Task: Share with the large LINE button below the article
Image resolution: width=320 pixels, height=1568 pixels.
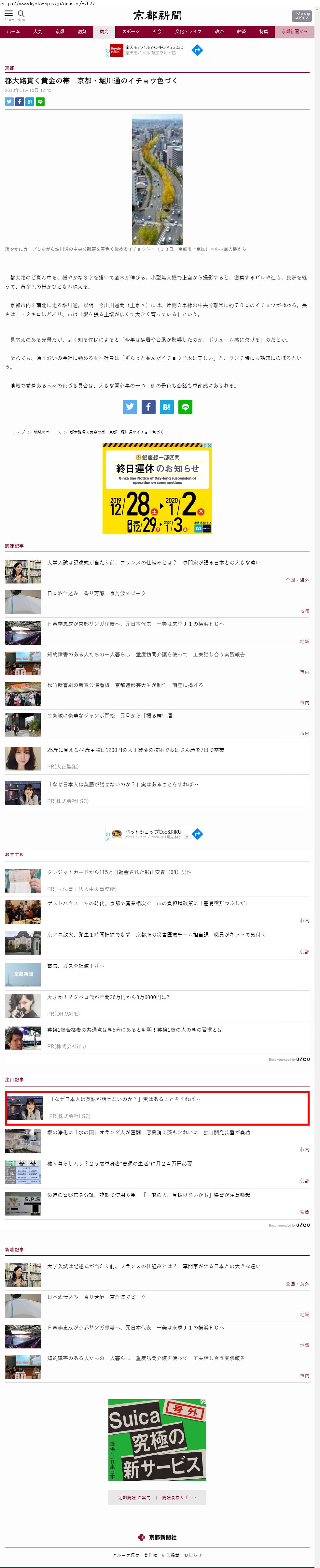Action: tap(186, 407)
